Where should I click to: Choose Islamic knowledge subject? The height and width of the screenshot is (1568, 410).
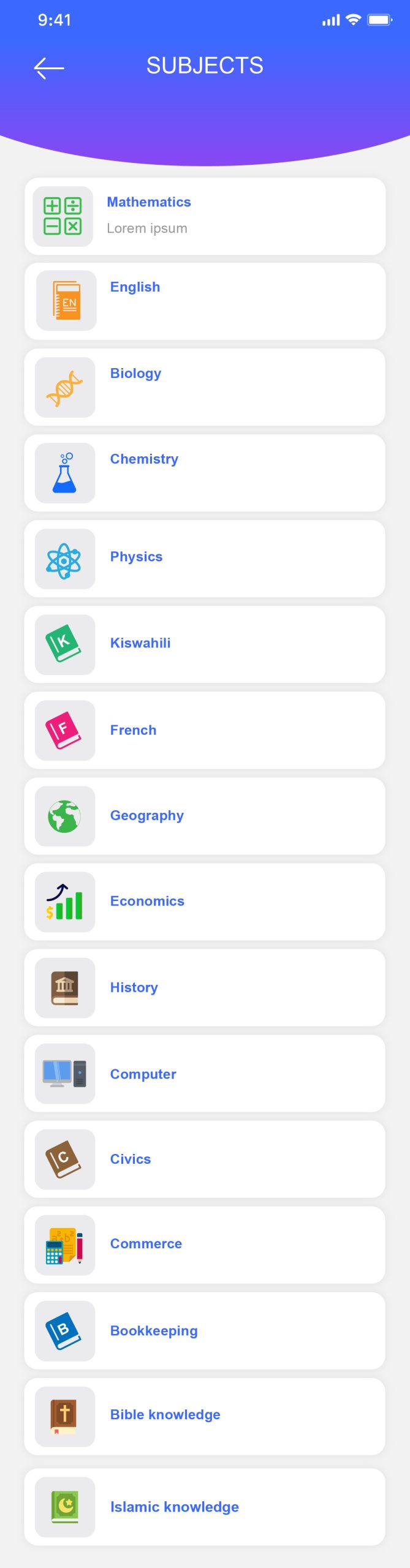205,1507
